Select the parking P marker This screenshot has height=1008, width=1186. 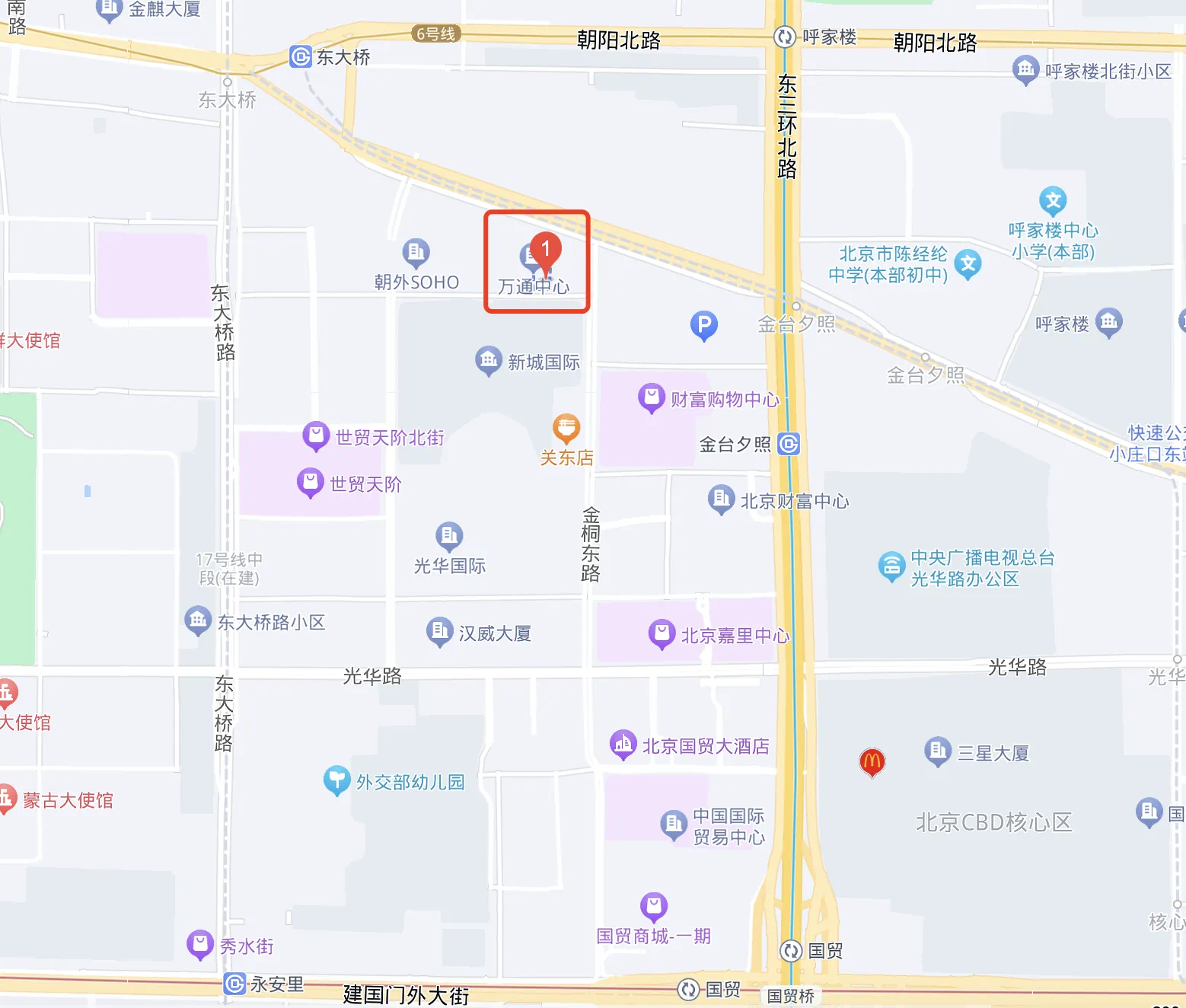coord(703,326)
